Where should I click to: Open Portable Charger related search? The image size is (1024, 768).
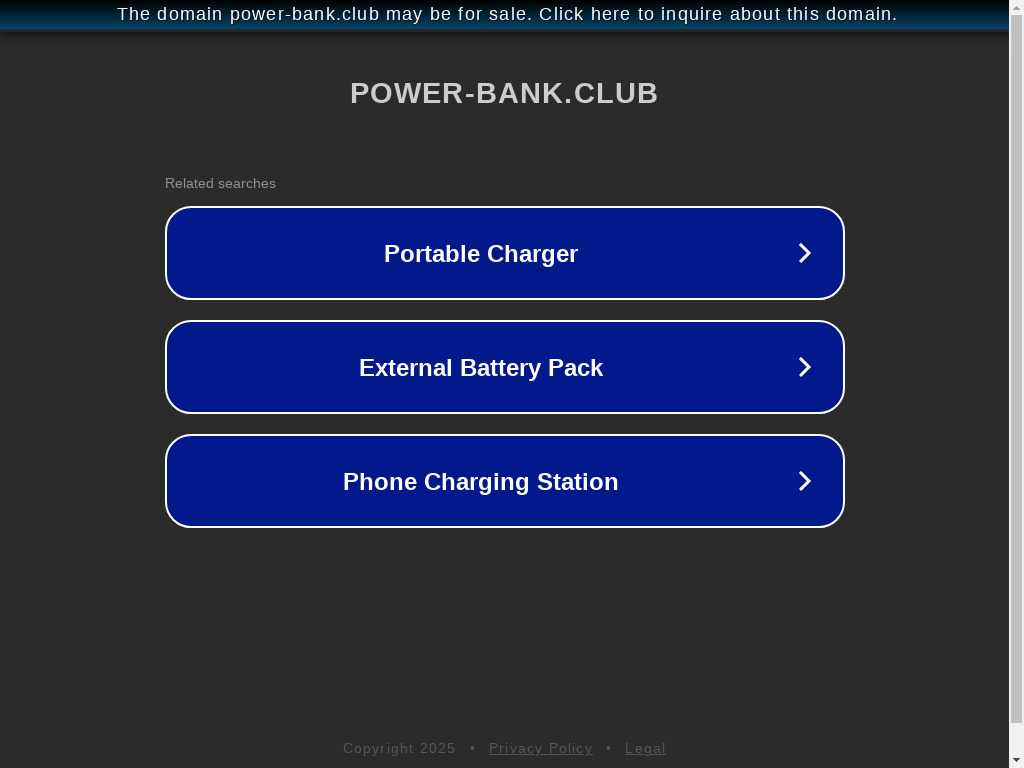tap(504, 253)
